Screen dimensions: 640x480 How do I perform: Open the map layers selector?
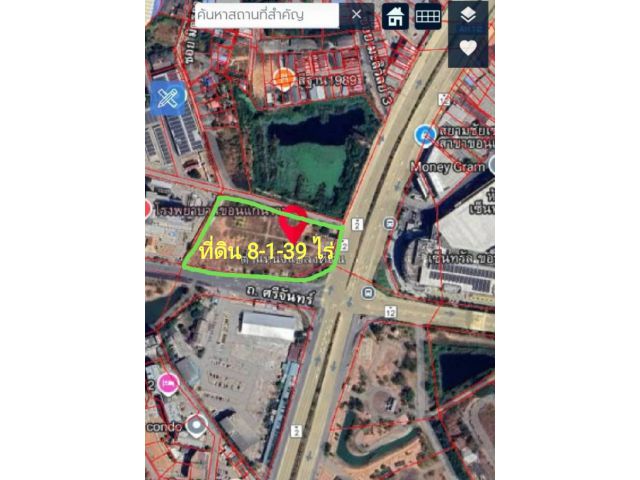click(x=468, y=15)
